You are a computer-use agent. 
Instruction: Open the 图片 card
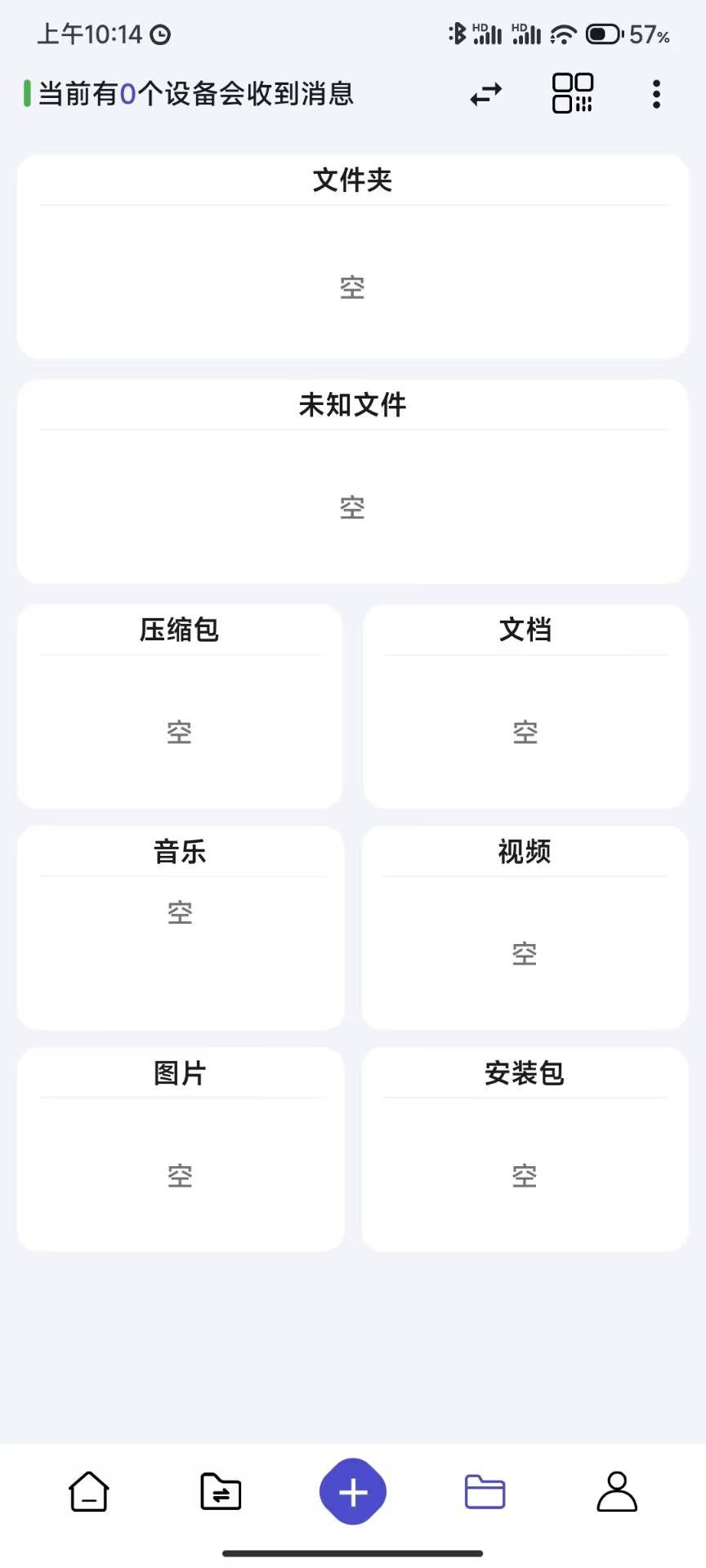click(x=181, y=1149)
